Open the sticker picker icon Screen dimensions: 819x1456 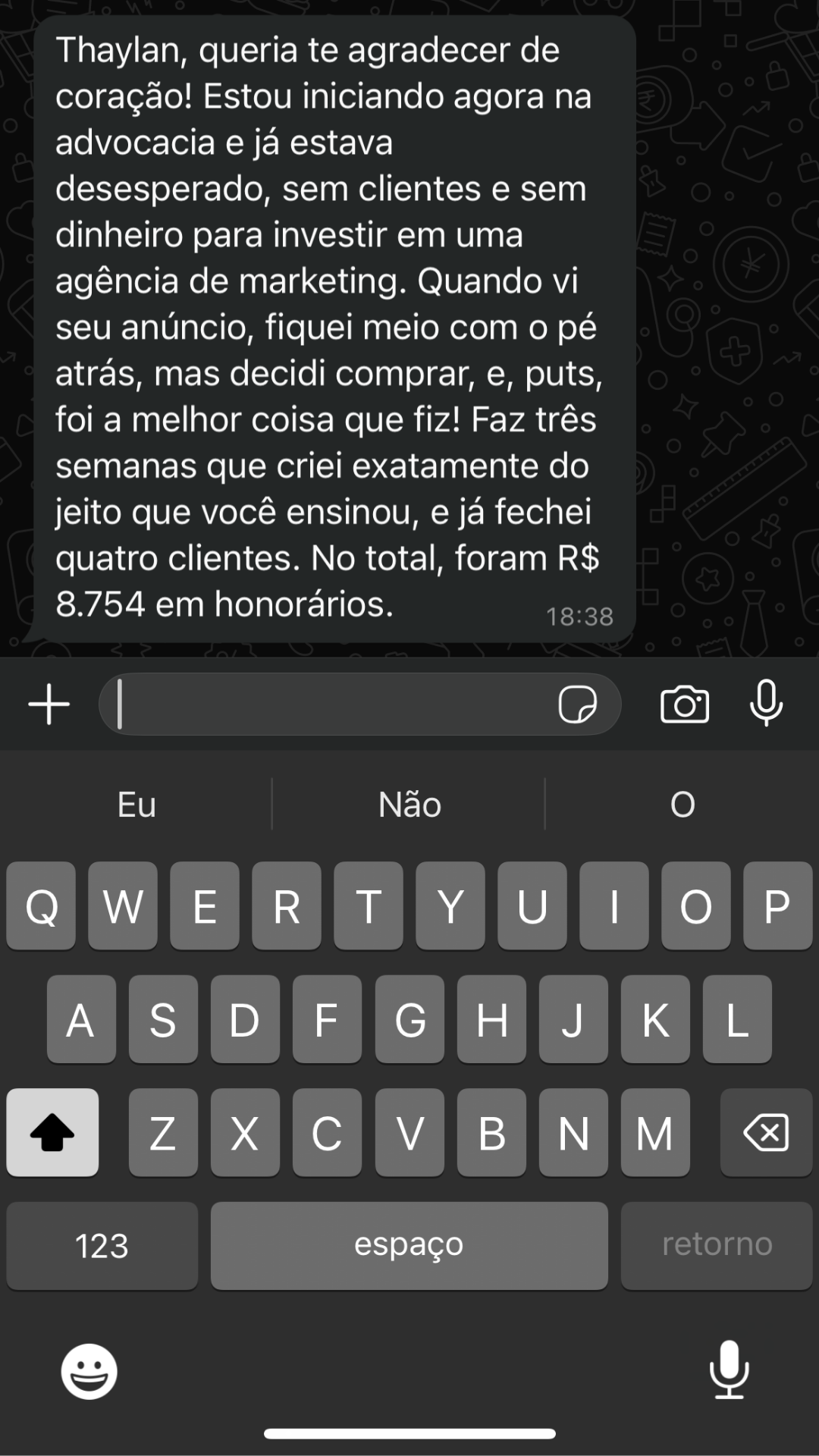pos(577,704)
